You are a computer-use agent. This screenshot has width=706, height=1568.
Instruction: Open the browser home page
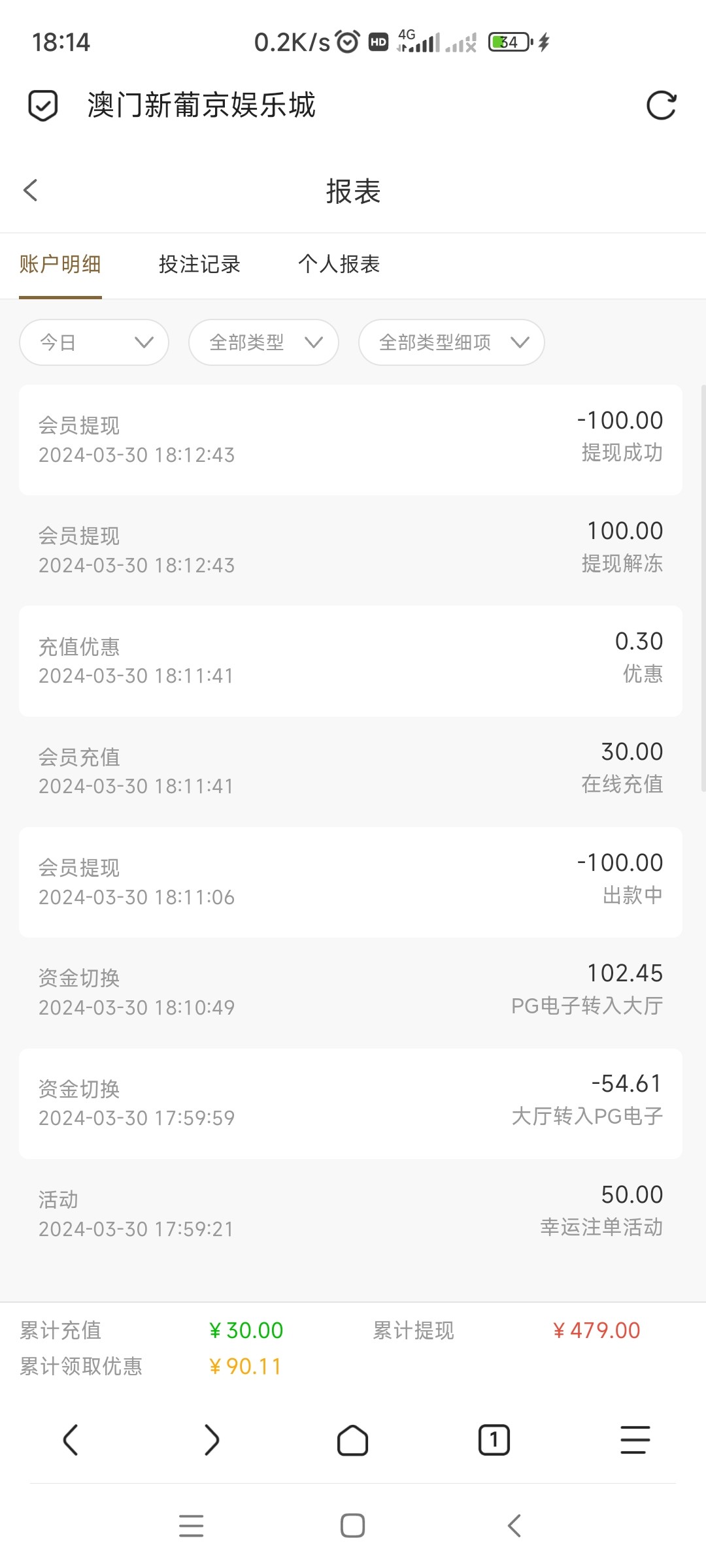click(352, 1440)
